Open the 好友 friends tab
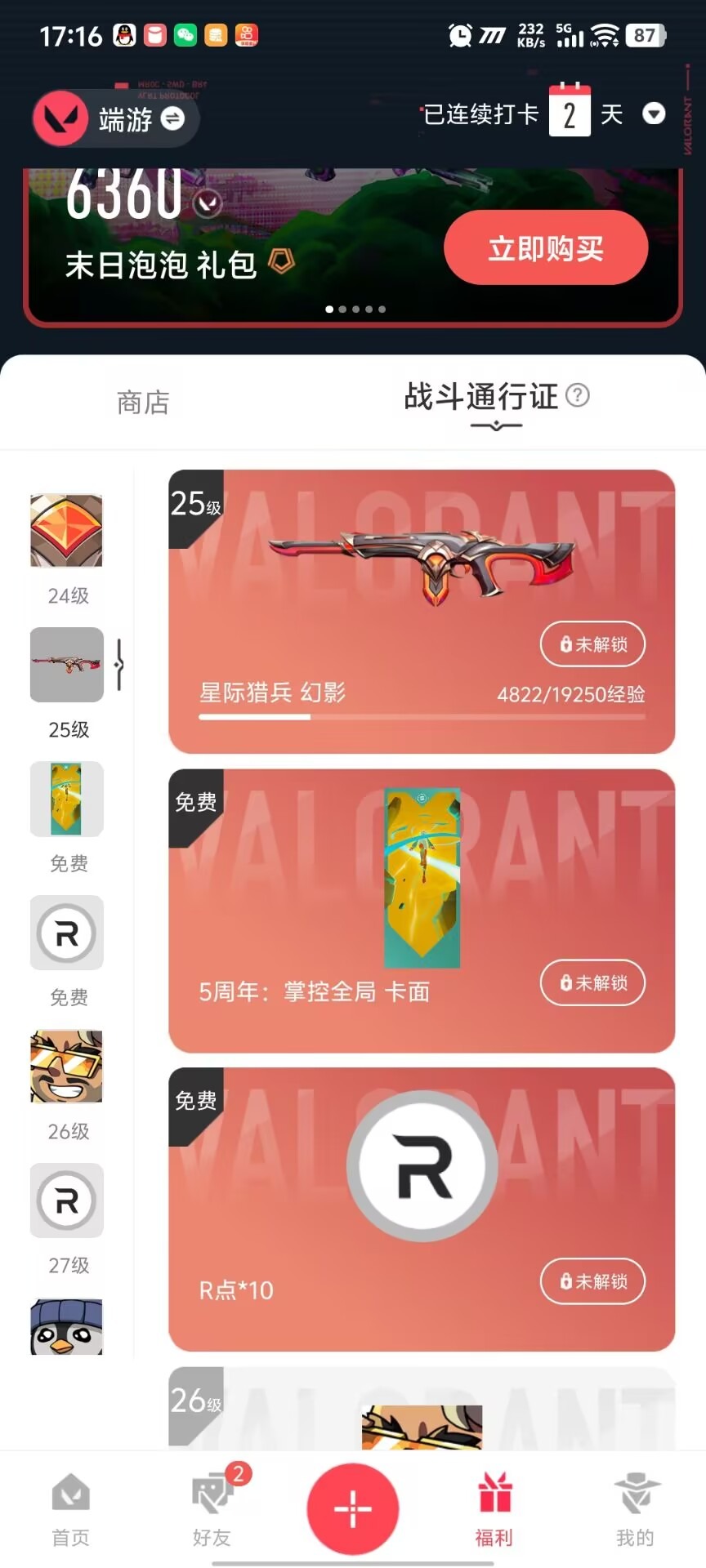 pos(212,1509)
